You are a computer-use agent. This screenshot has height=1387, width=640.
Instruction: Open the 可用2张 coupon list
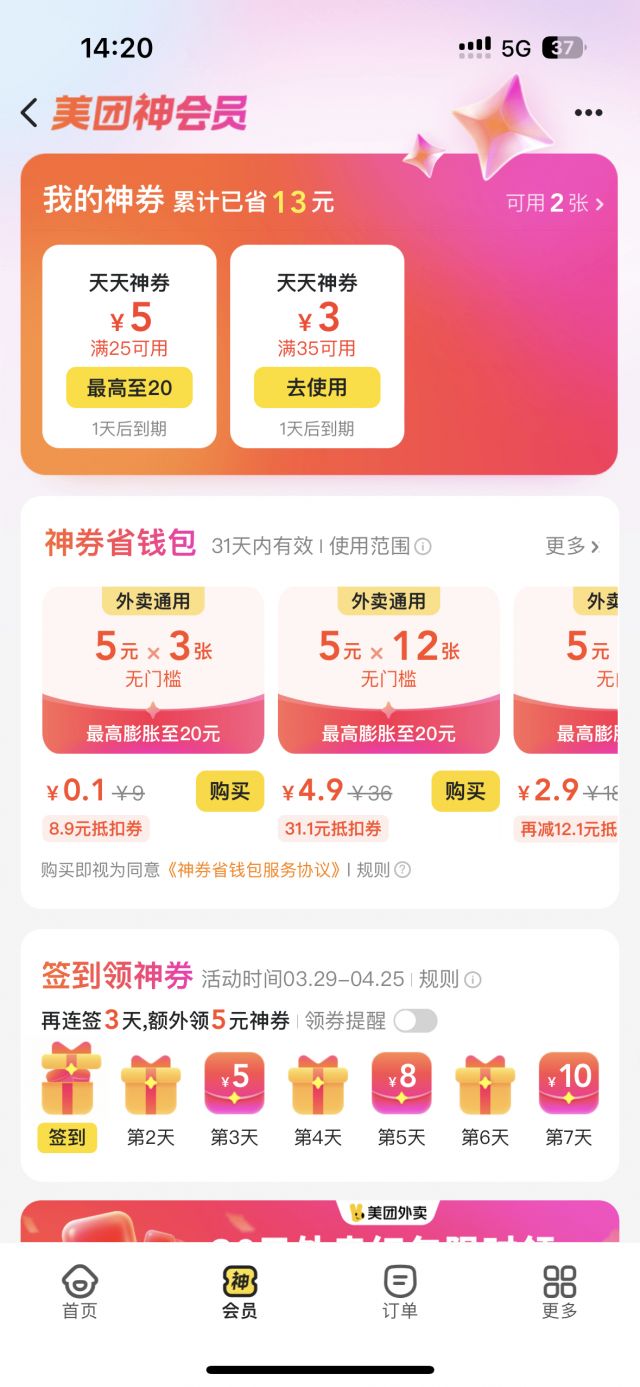pyautogui.click(x=554, y=204)
